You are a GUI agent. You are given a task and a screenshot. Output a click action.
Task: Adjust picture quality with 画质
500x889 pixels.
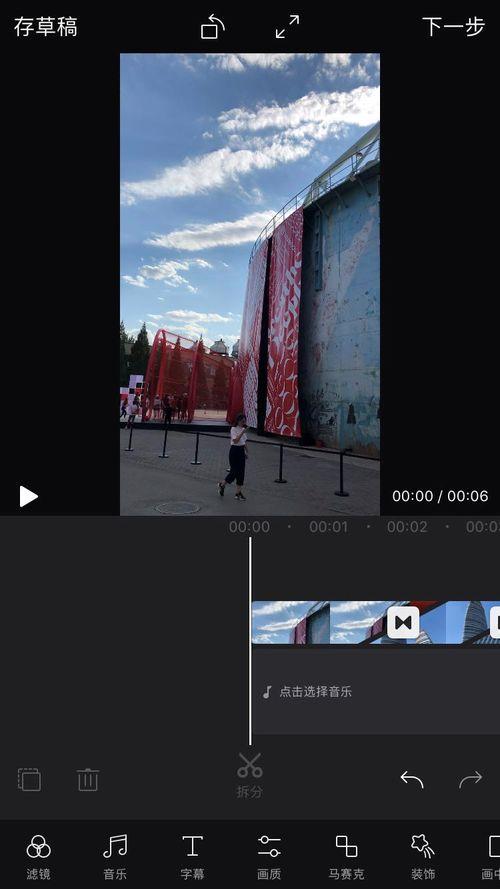(x=269, y=857)
